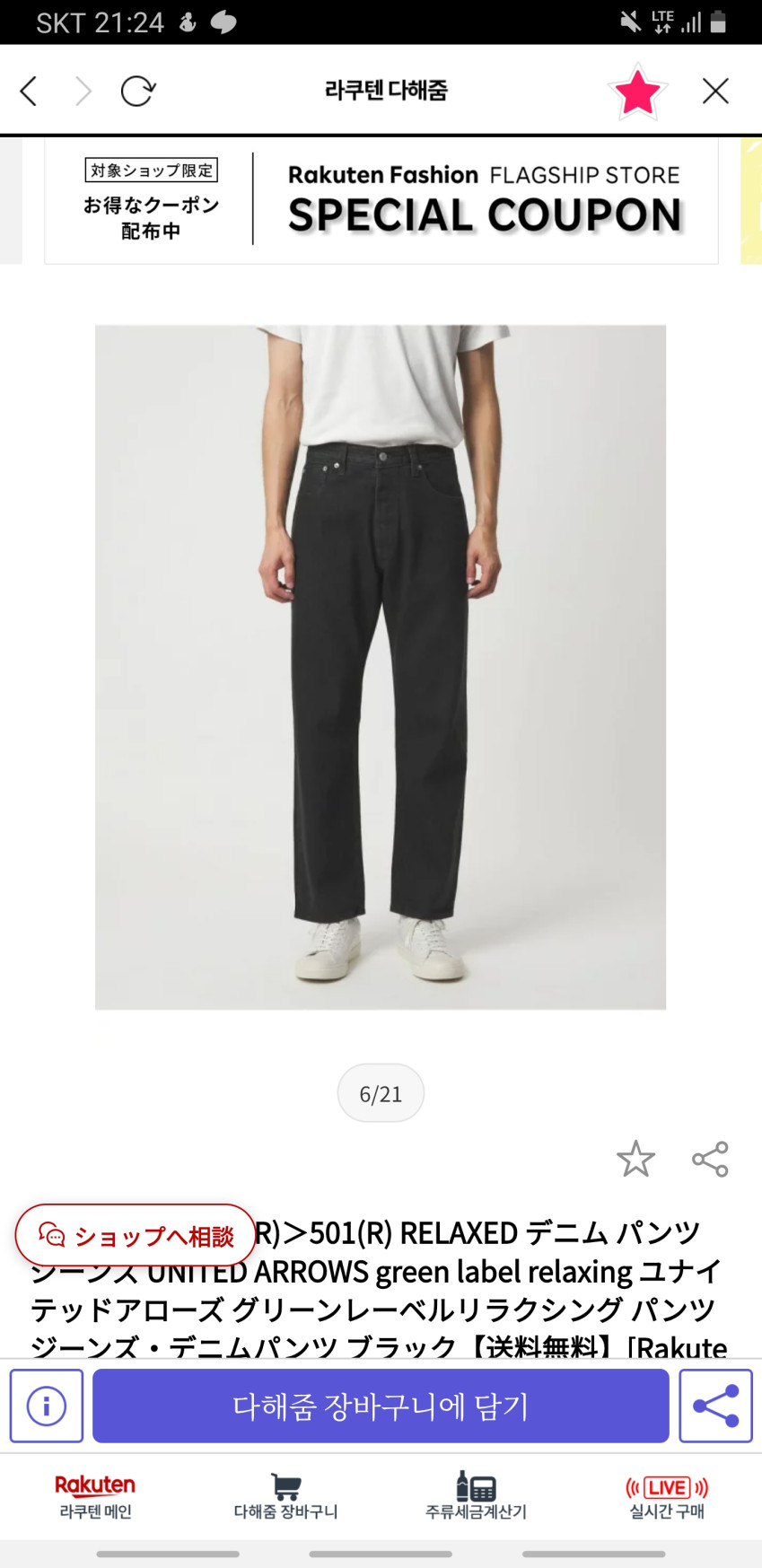
Task: Tap the boxed share button at bottom
Action: coord(715,1406)
